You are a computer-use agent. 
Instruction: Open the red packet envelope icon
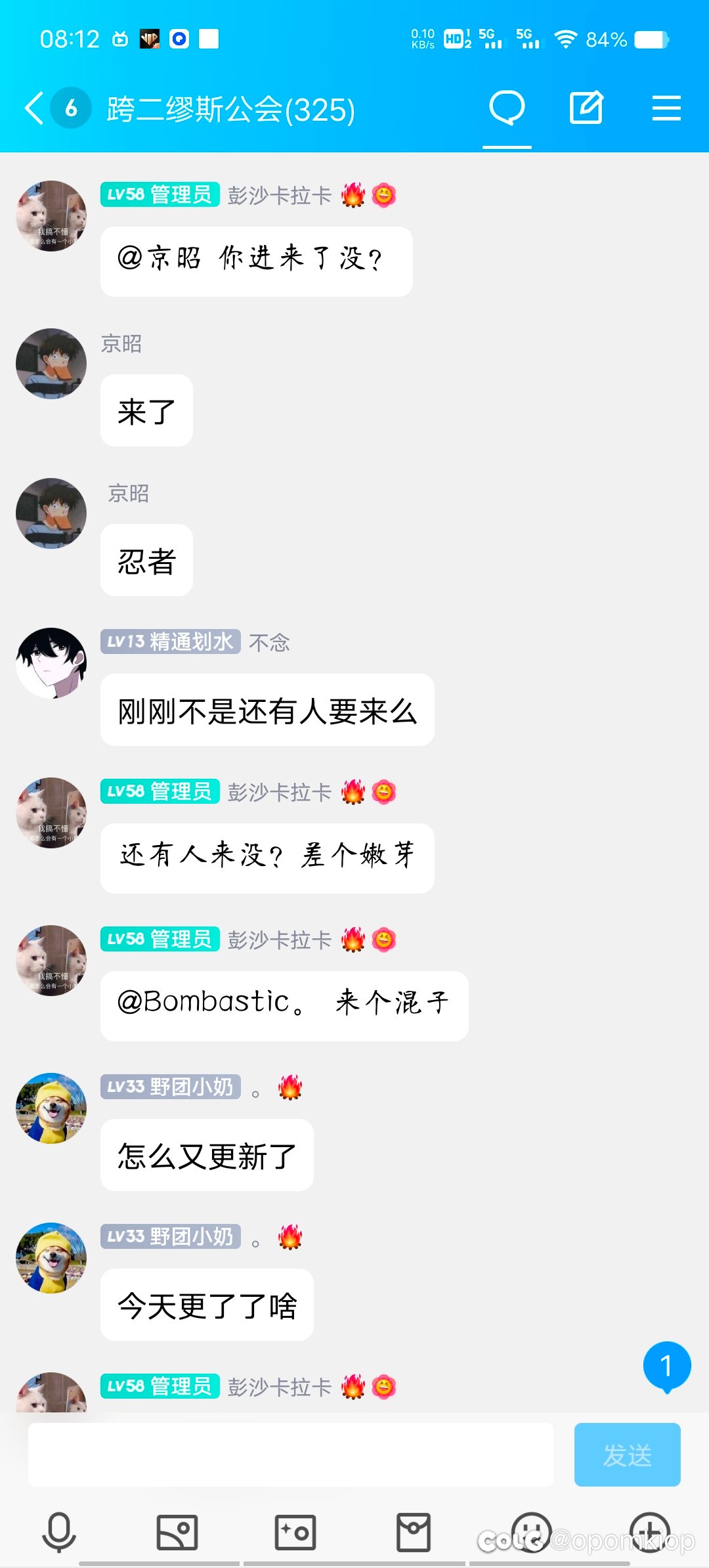pos(414,1532)
